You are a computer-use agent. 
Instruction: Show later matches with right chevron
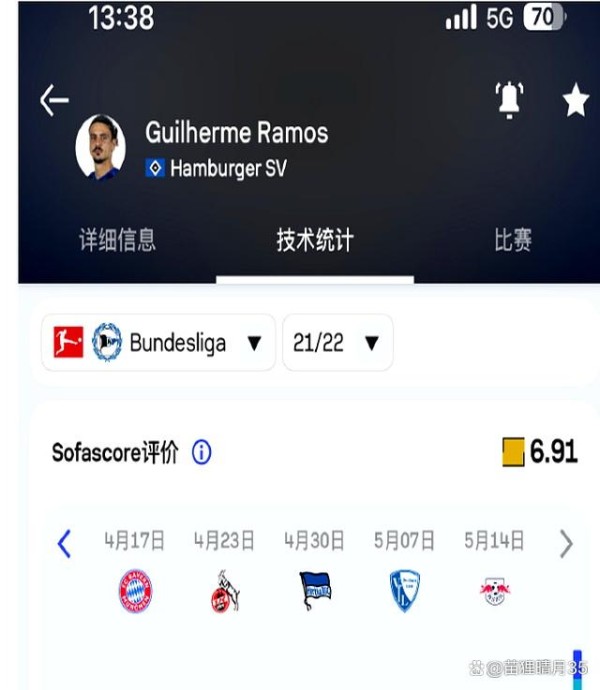[x=566, y=543]
